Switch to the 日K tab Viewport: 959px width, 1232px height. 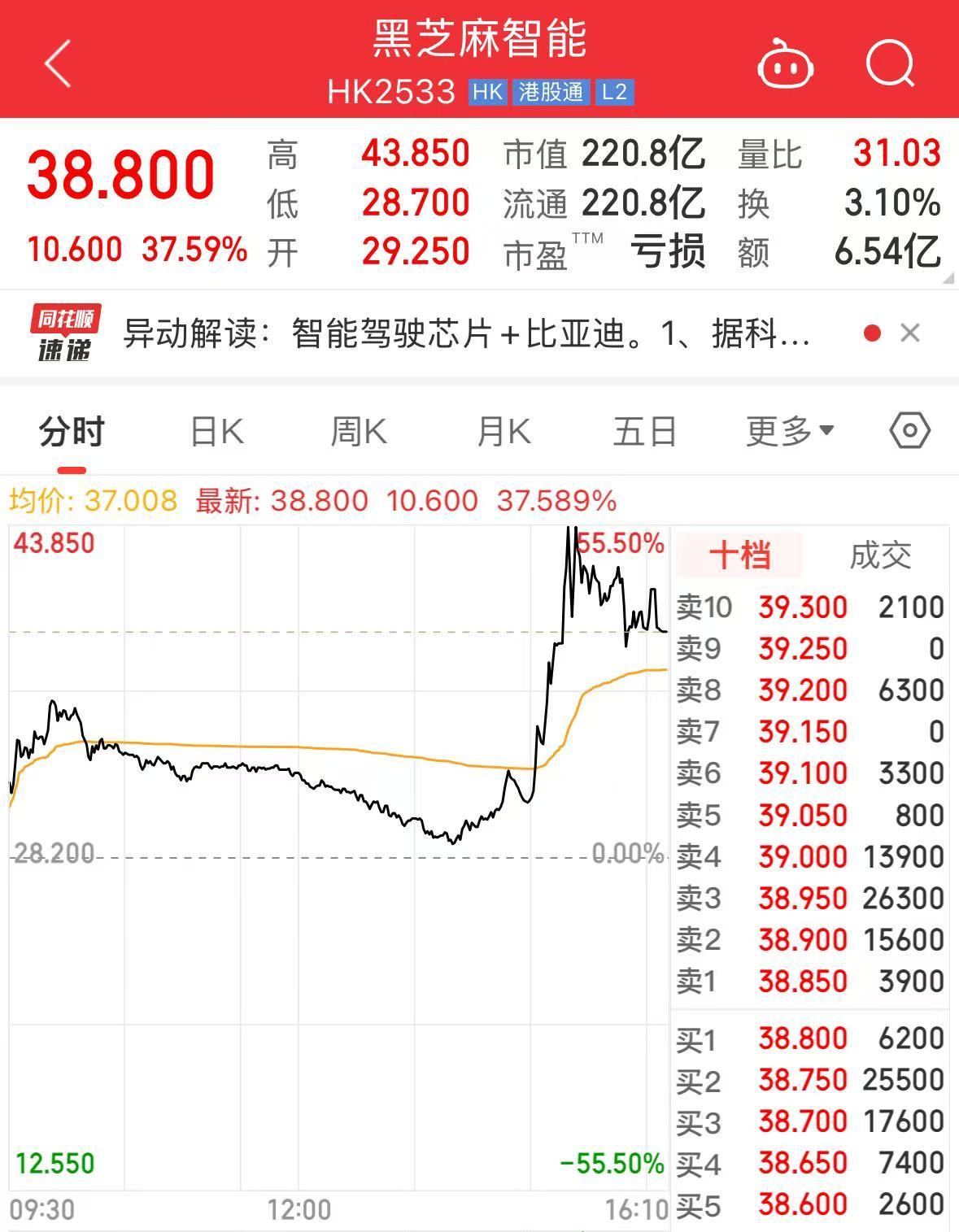click(x=216, y=432)
